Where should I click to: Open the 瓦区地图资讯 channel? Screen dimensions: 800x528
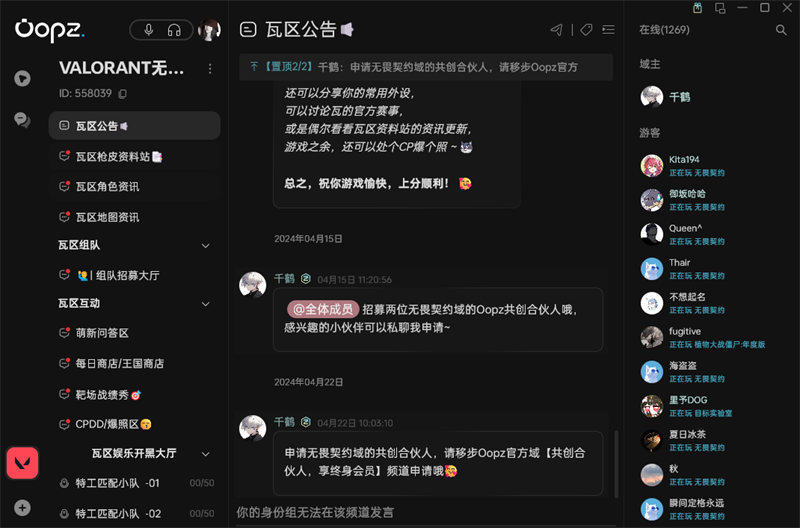point(107,217)
